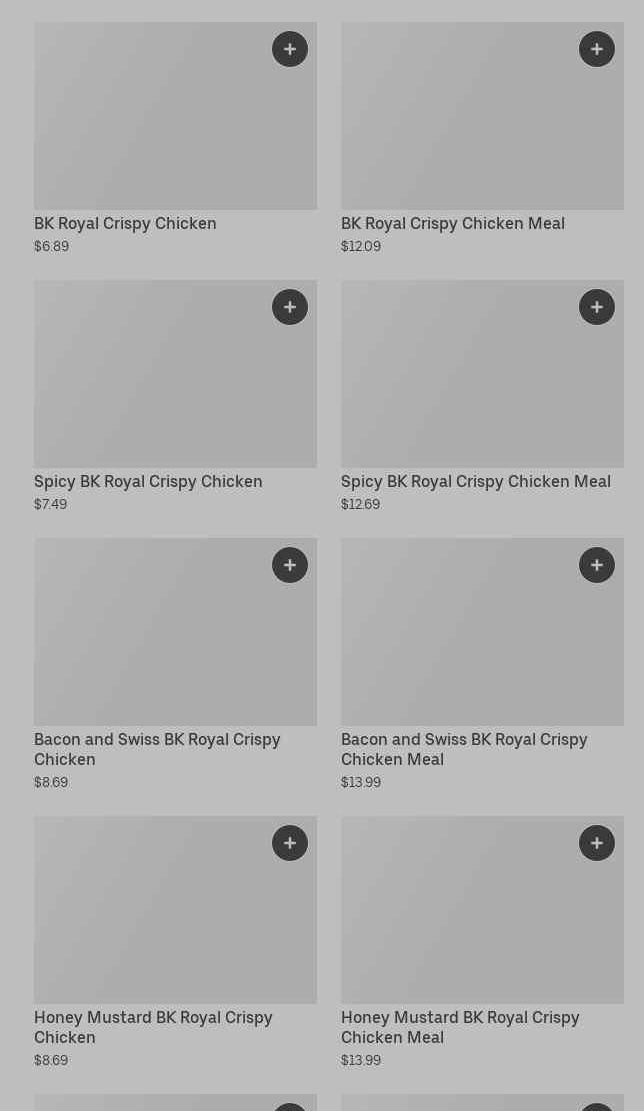Viewport: 644px width, 1111px height.
Task: Add BK Royal Crispy Chicken to cart
Action: (x=290, y=49)
